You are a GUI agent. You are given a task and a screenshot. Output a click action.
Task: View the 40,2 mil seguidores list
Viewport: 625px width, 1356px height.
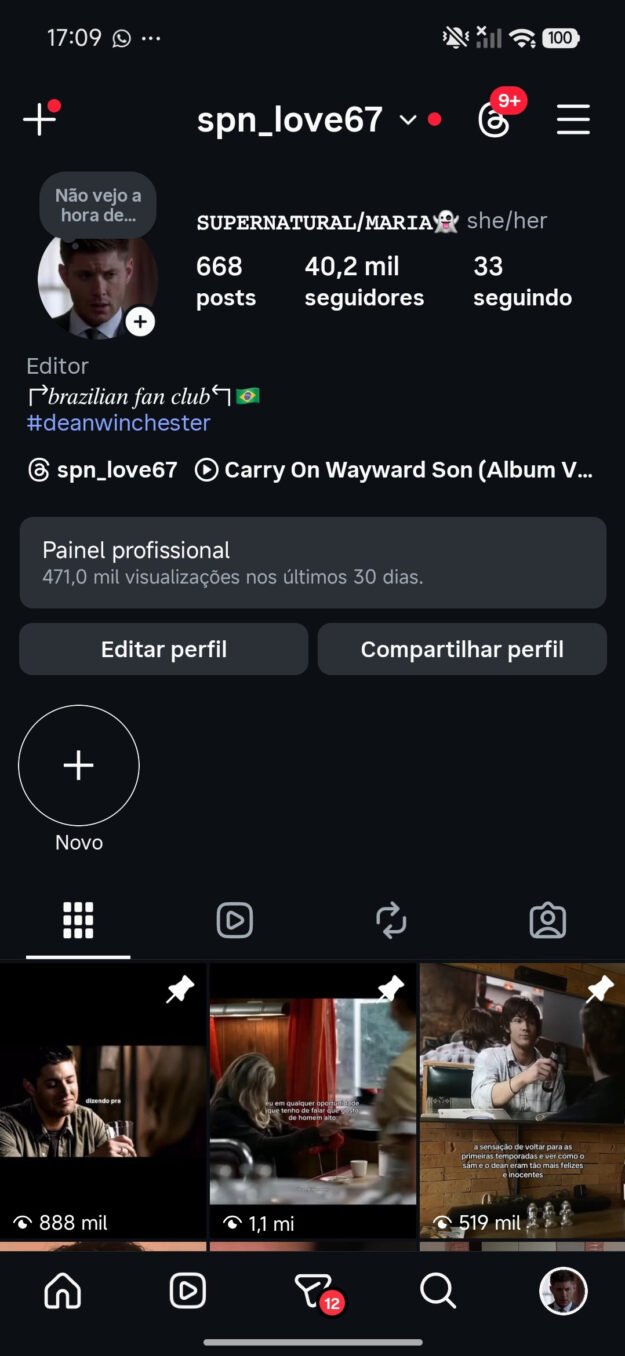[364, 281]
